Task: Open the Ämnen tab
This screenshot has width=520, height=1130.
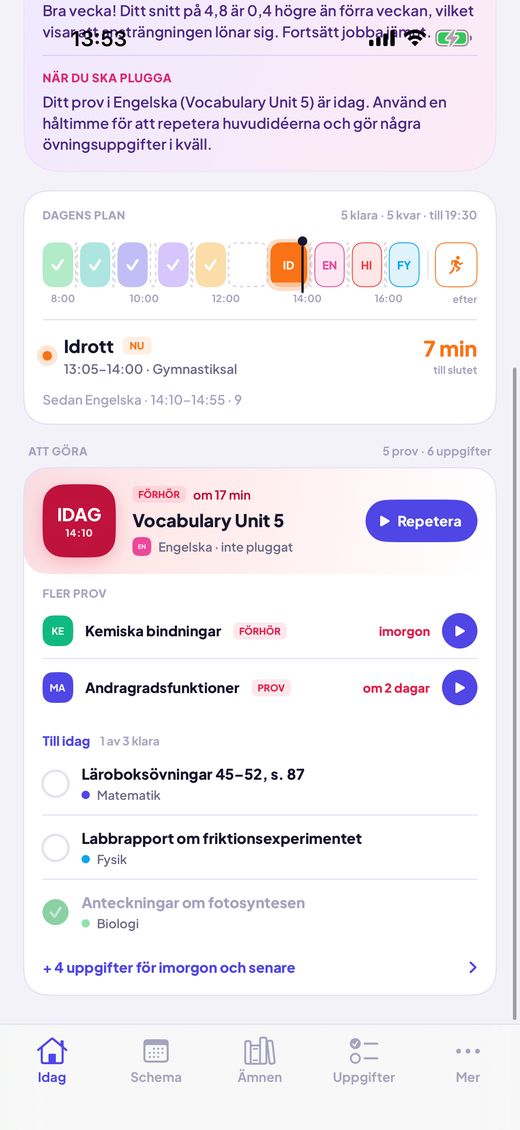Action: [260, 1062]
